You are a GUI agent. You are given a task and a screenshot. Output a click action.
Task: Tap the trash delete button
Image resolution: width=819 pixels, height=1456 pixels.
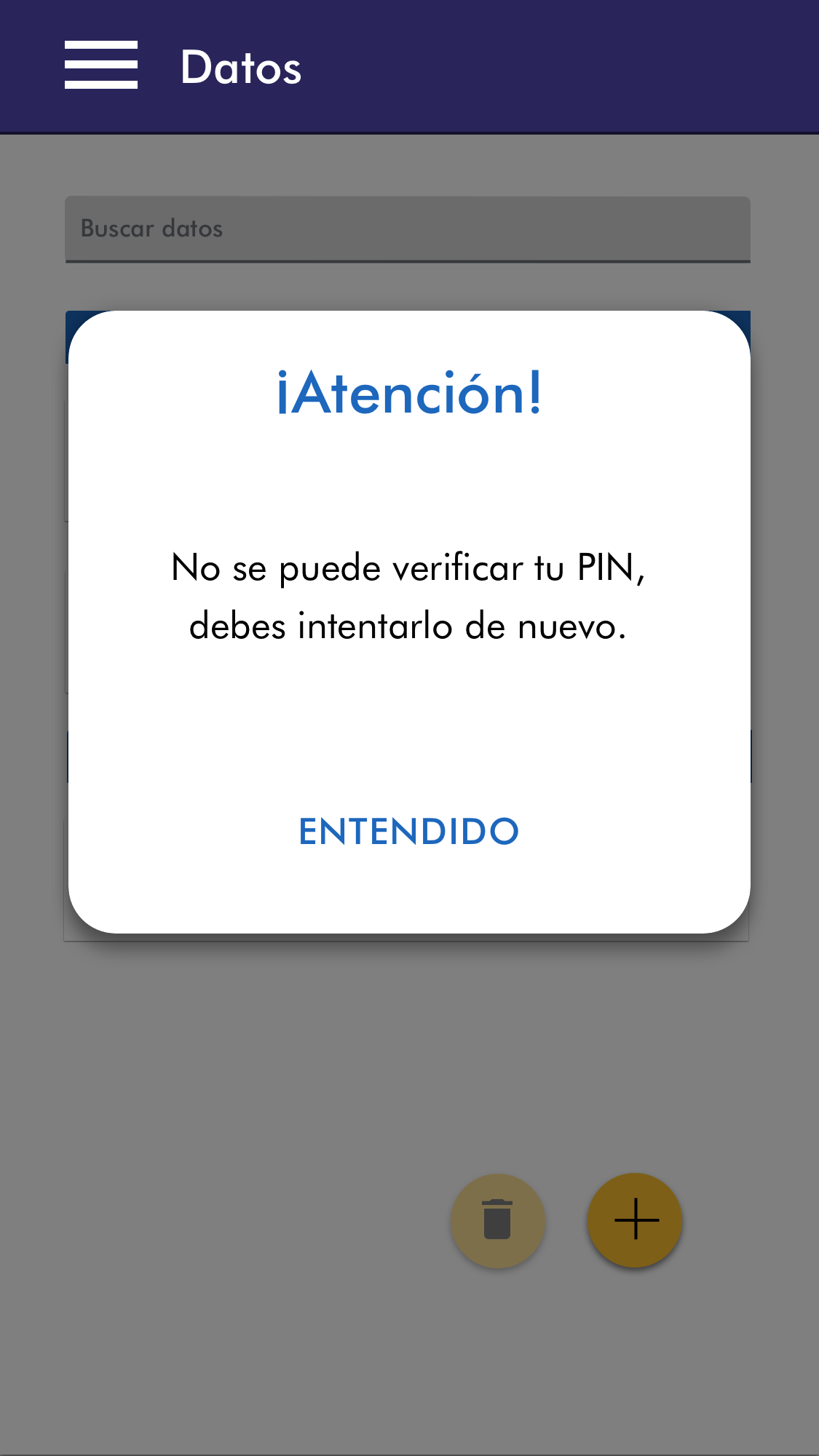coord(498,1220)
